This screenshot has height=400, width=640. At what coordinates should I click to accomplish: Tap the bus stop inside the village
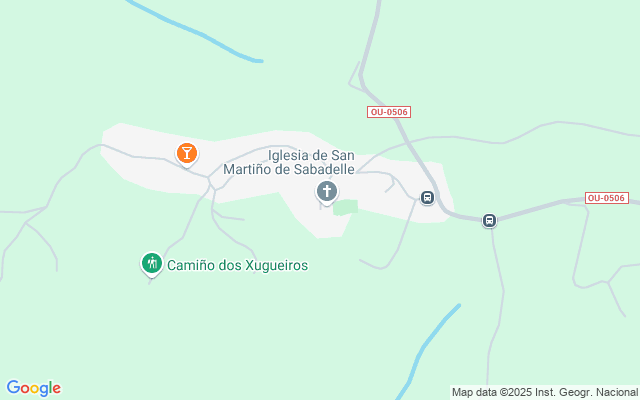point(427,197)
